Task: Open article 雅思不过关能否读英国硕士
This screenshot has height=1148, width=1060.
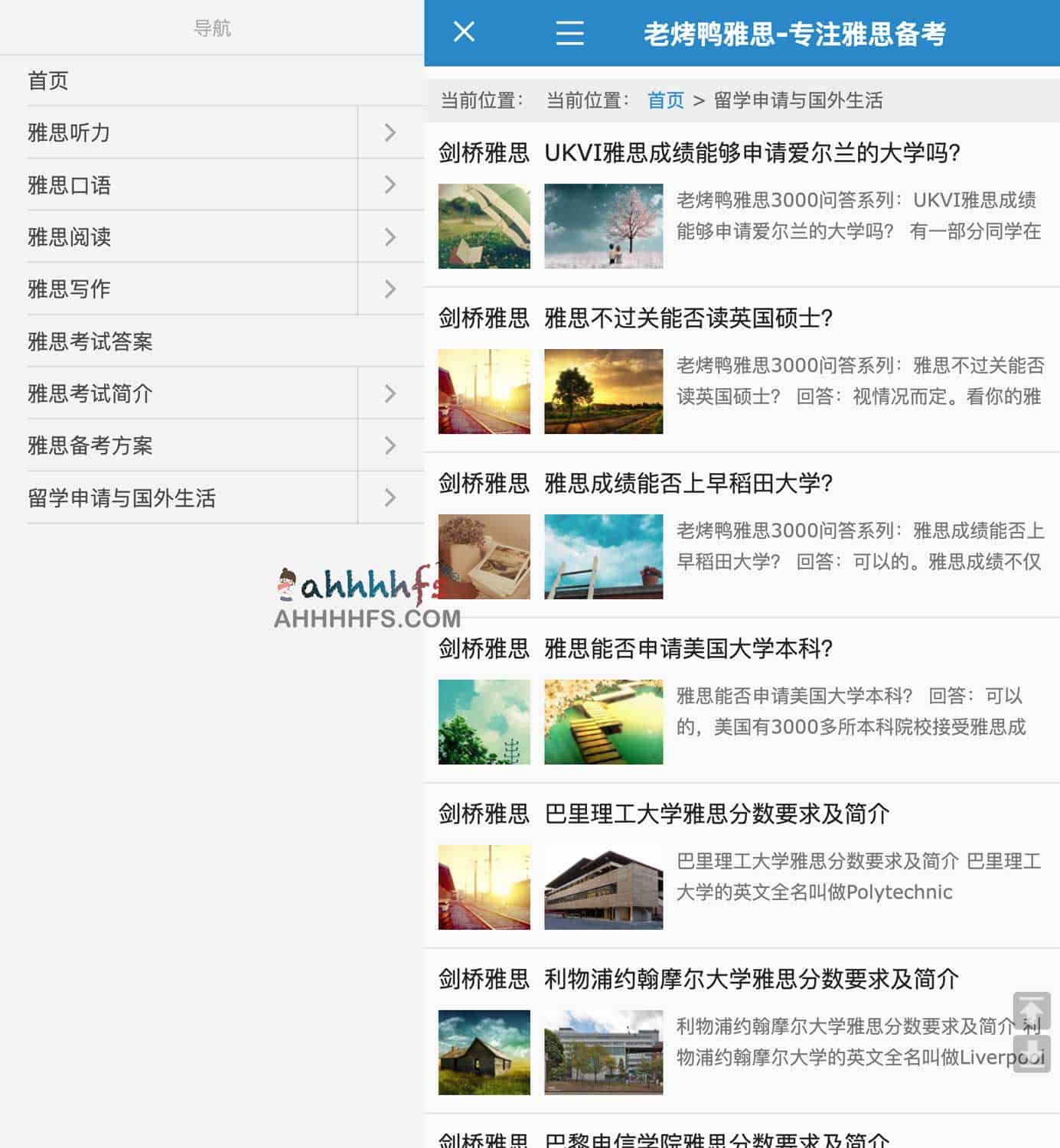Action: click(688, 318)
